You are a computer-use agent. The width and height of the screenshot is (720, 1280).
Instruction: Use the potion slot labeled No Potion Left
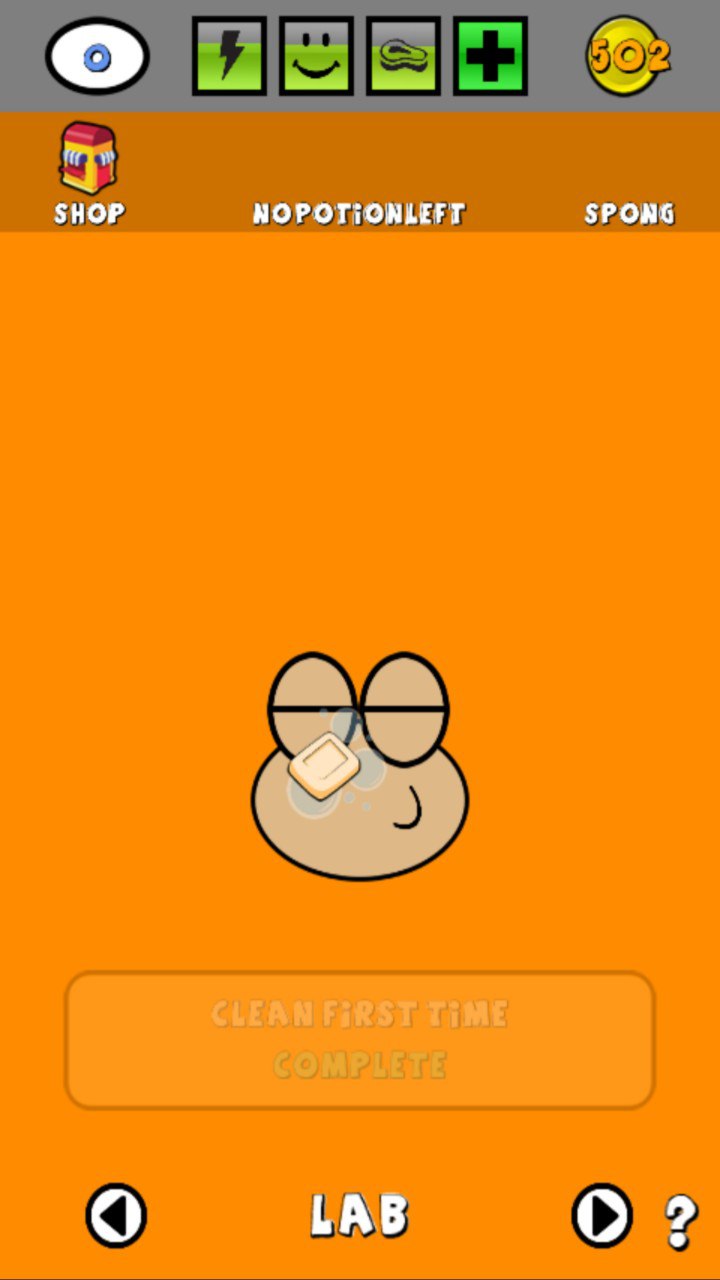pyautogui.click(x=359, y=213)
